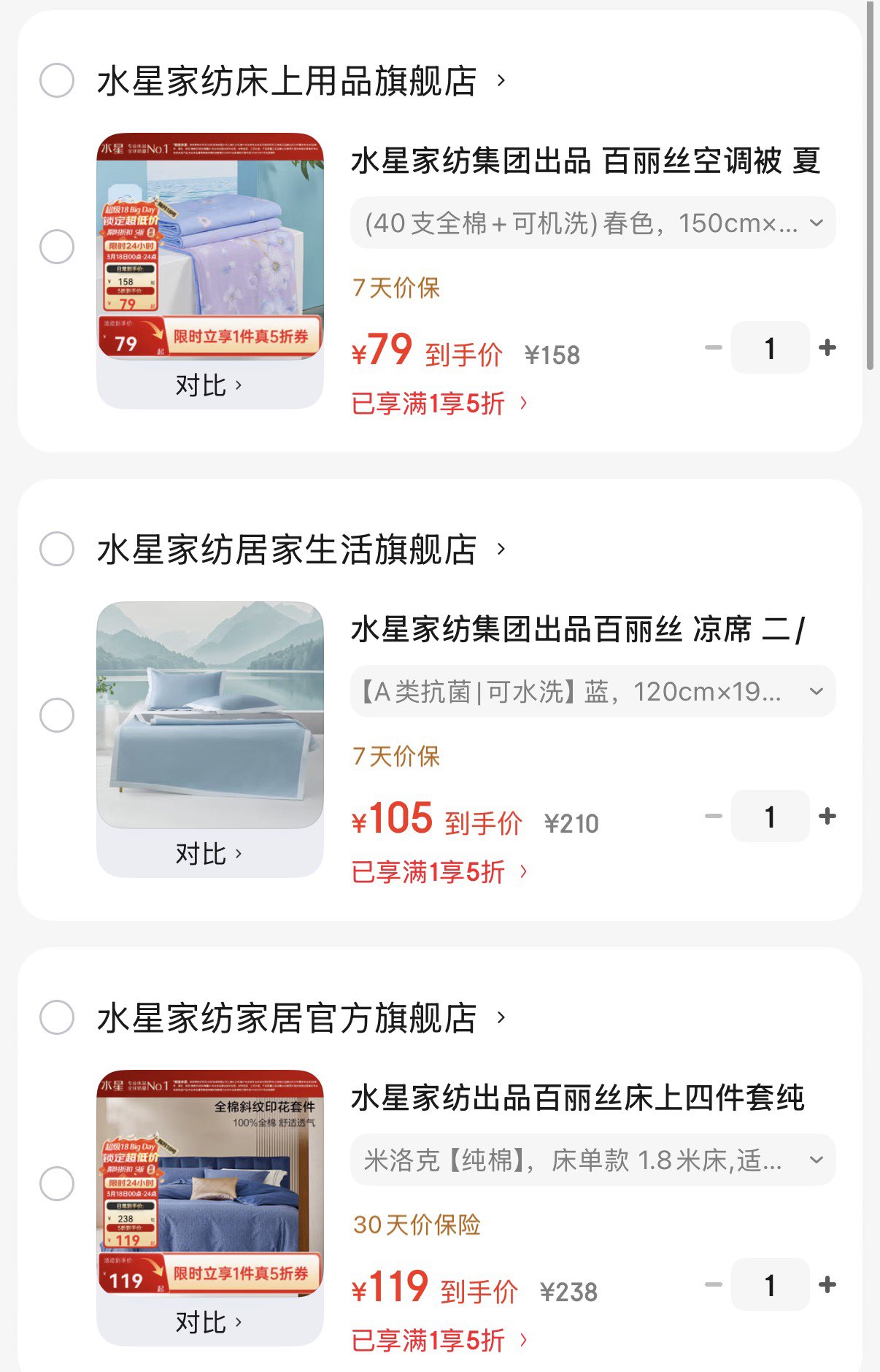Open the 百丽丝床上四件套 product image
Screen dimensions: 880x1372
click(210, 1182)
